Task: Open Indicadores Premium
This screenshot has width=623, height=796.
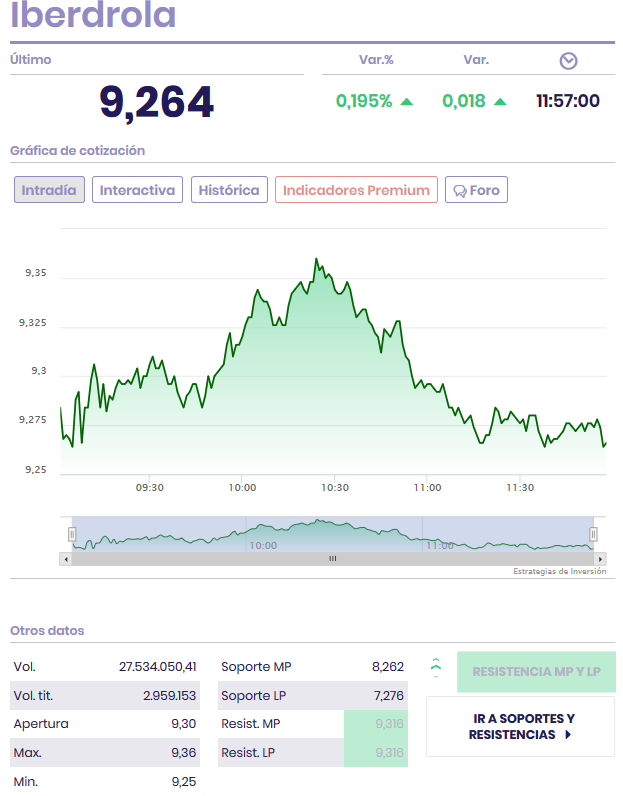Action: point(356,190)
